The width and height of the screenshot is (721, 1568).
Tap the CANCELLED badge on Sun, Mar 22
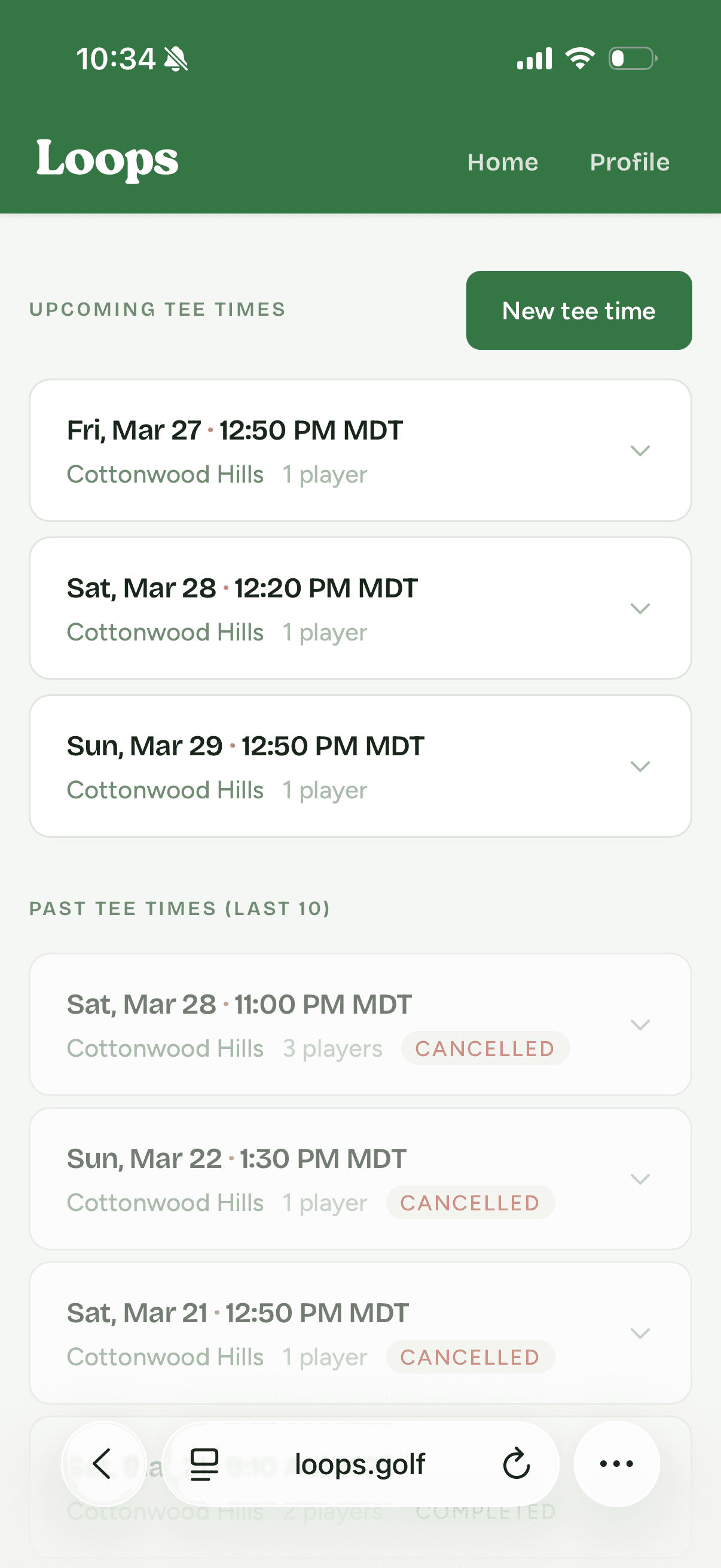(x=469, y=1202)
